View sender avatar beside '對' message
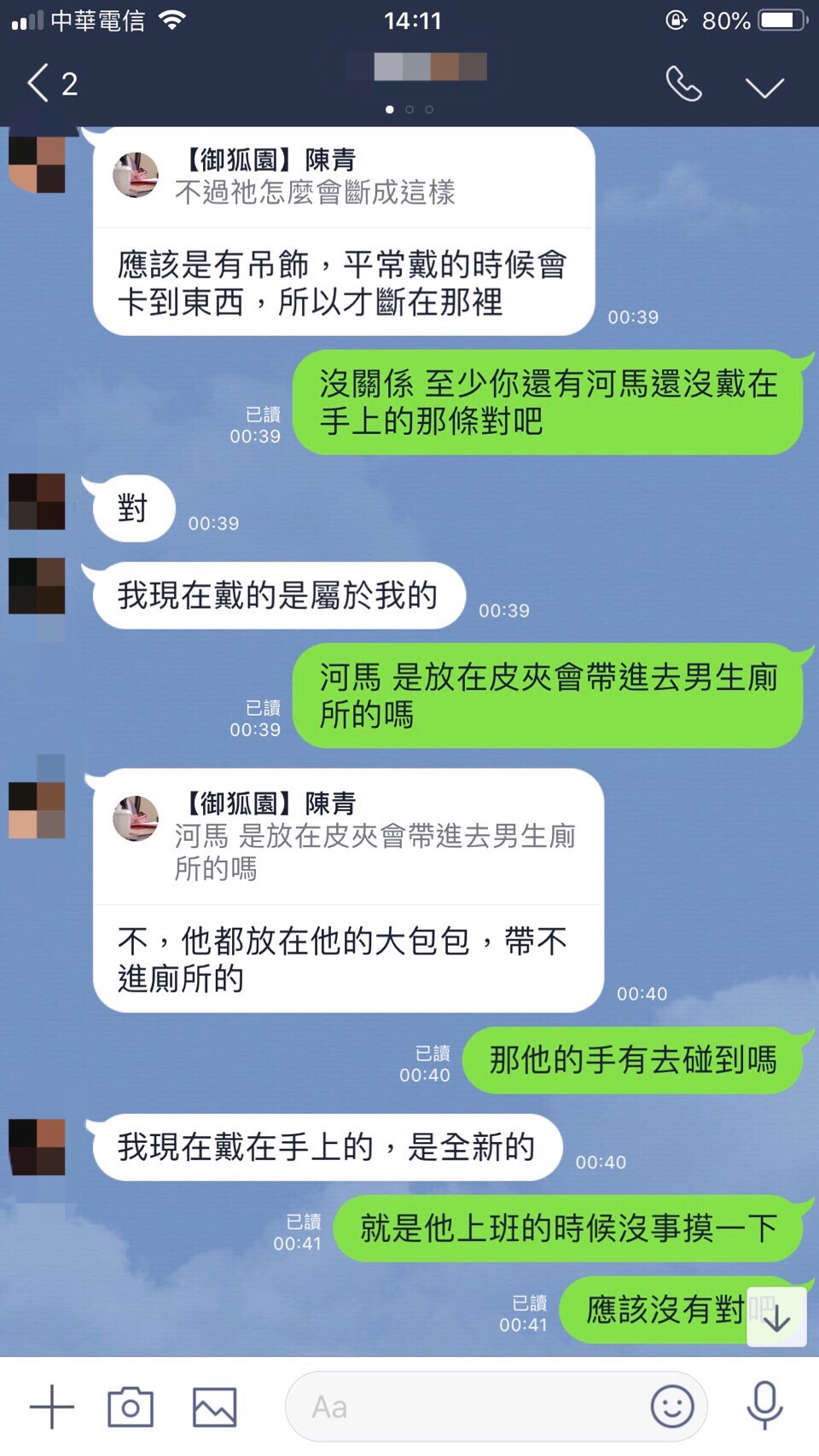Viewport: 819px width, 1456px height. point(37,502)
